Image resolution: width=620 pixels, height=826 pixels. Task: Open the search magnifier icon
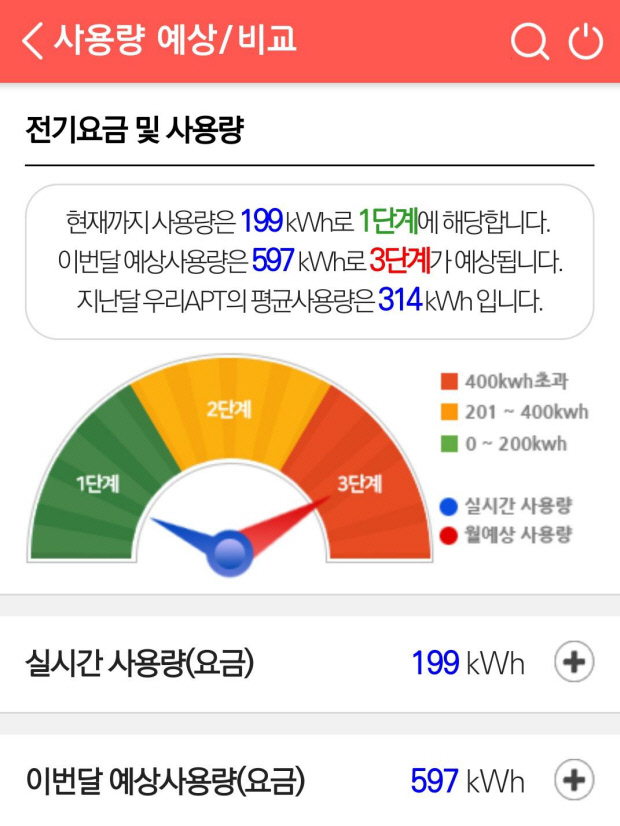(x=529, y=42)
